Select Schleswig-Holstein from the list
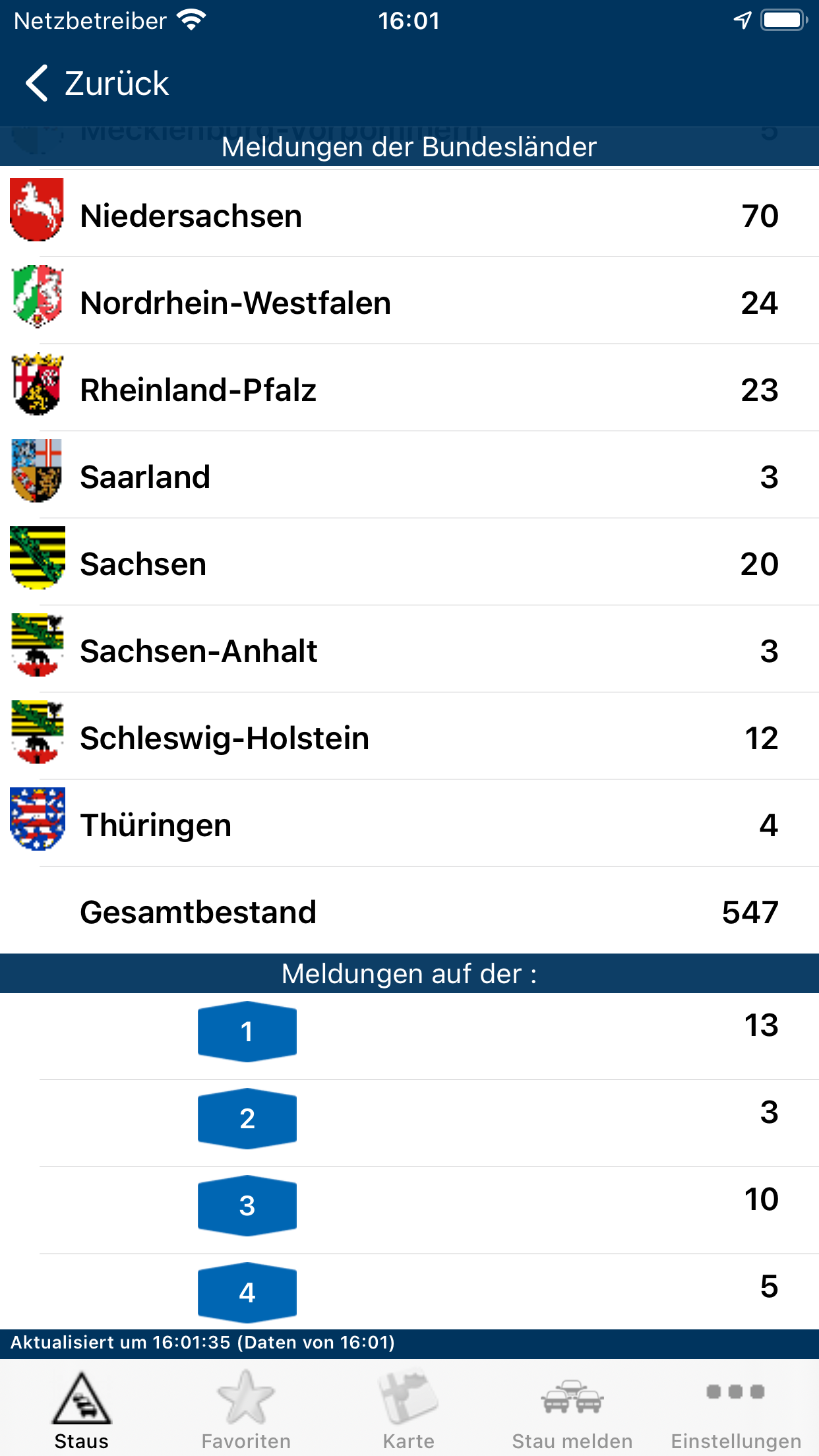Viewport: 819px width, 1456px height. click(409, 738)
